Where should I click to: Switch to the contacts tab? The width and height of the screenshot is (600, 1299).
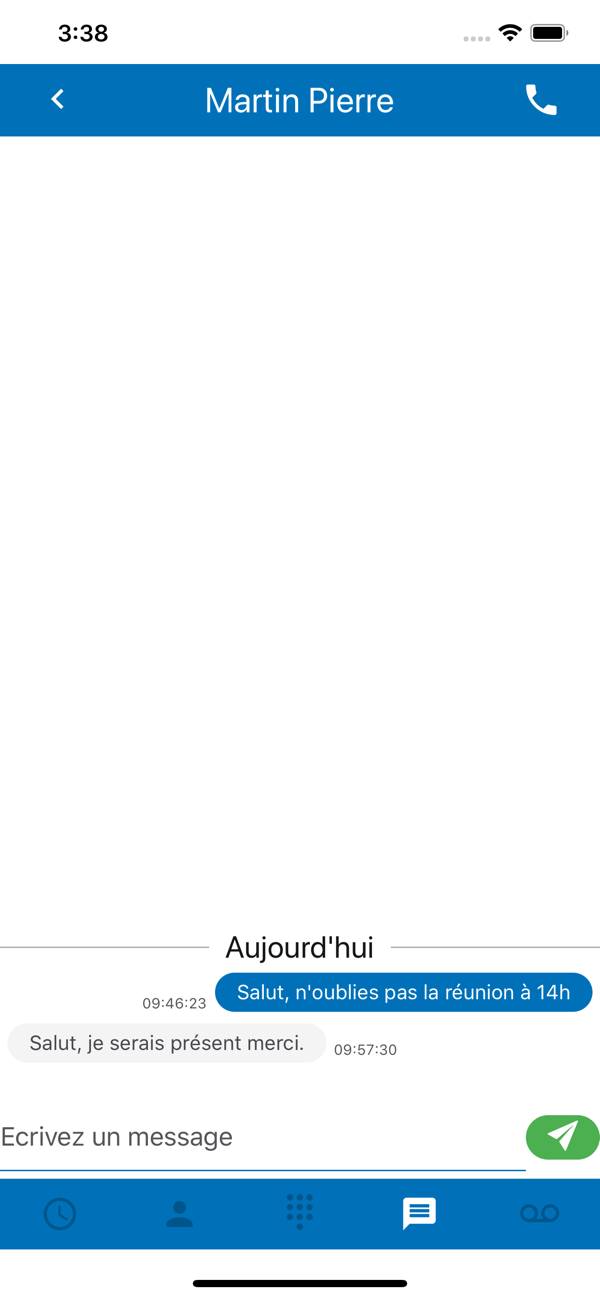point(180,1214)
